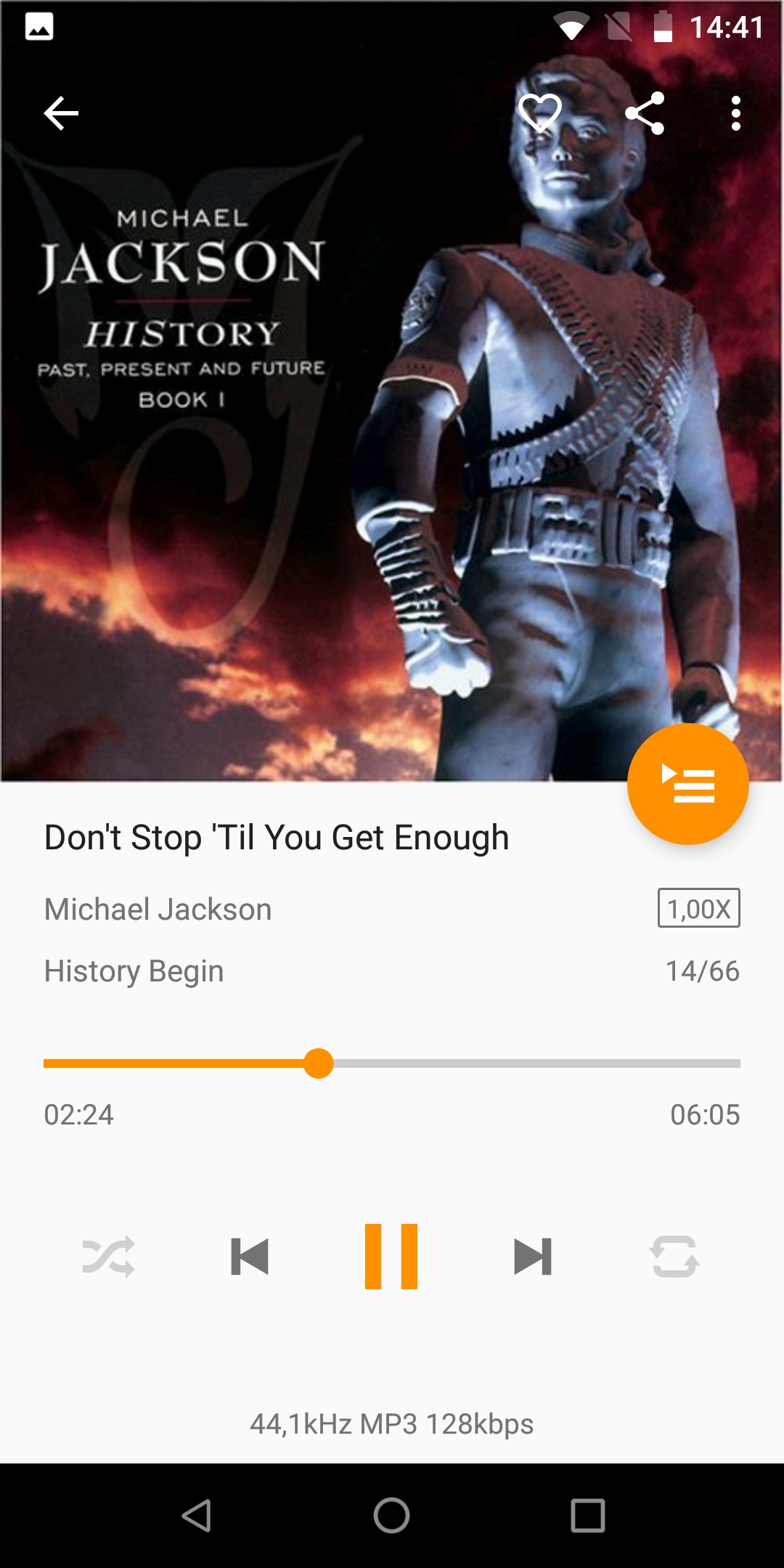
Task: Skip to the next track
Action: pyautogui.click(x=533, y=1257)
